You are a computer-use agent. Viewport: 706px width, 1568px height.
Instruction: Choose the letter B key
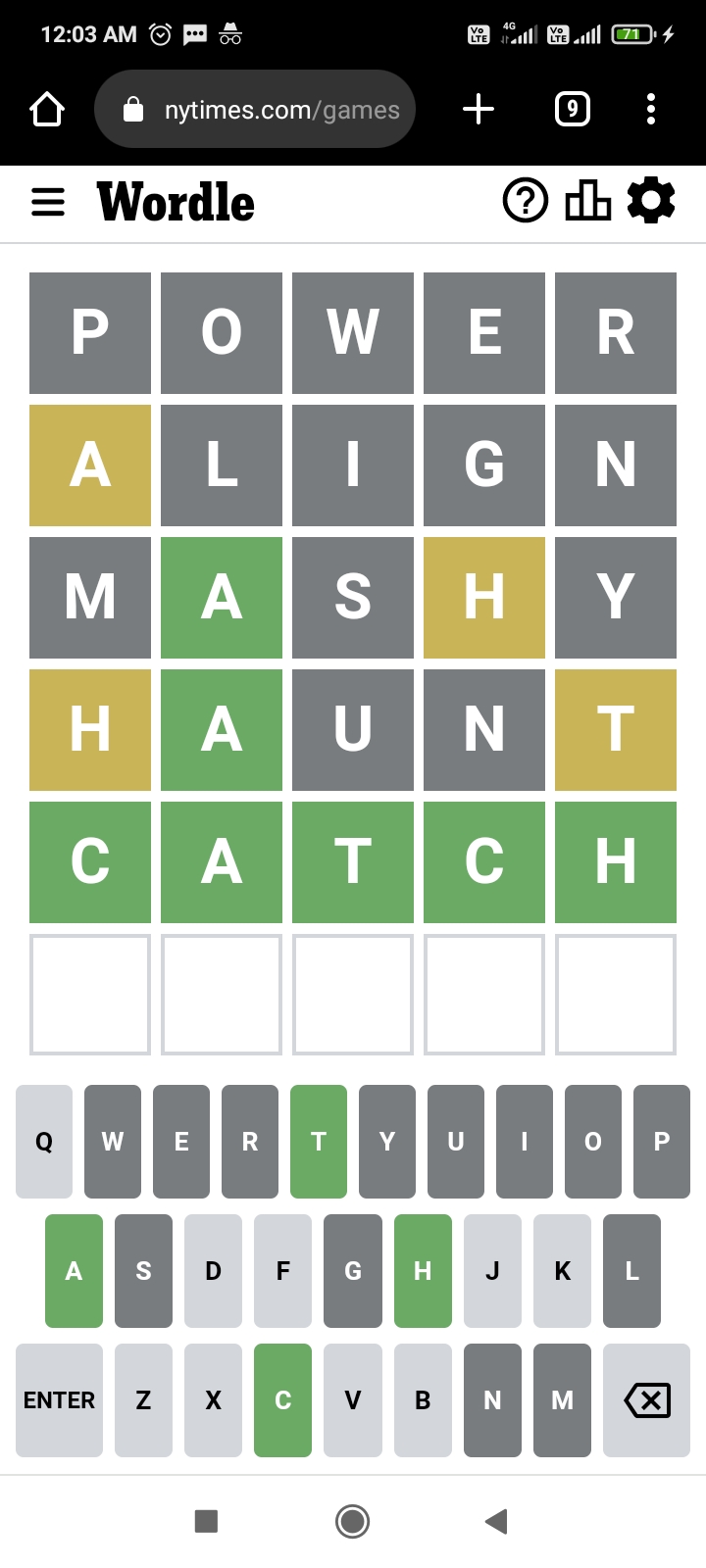(x=423, y=1400)
